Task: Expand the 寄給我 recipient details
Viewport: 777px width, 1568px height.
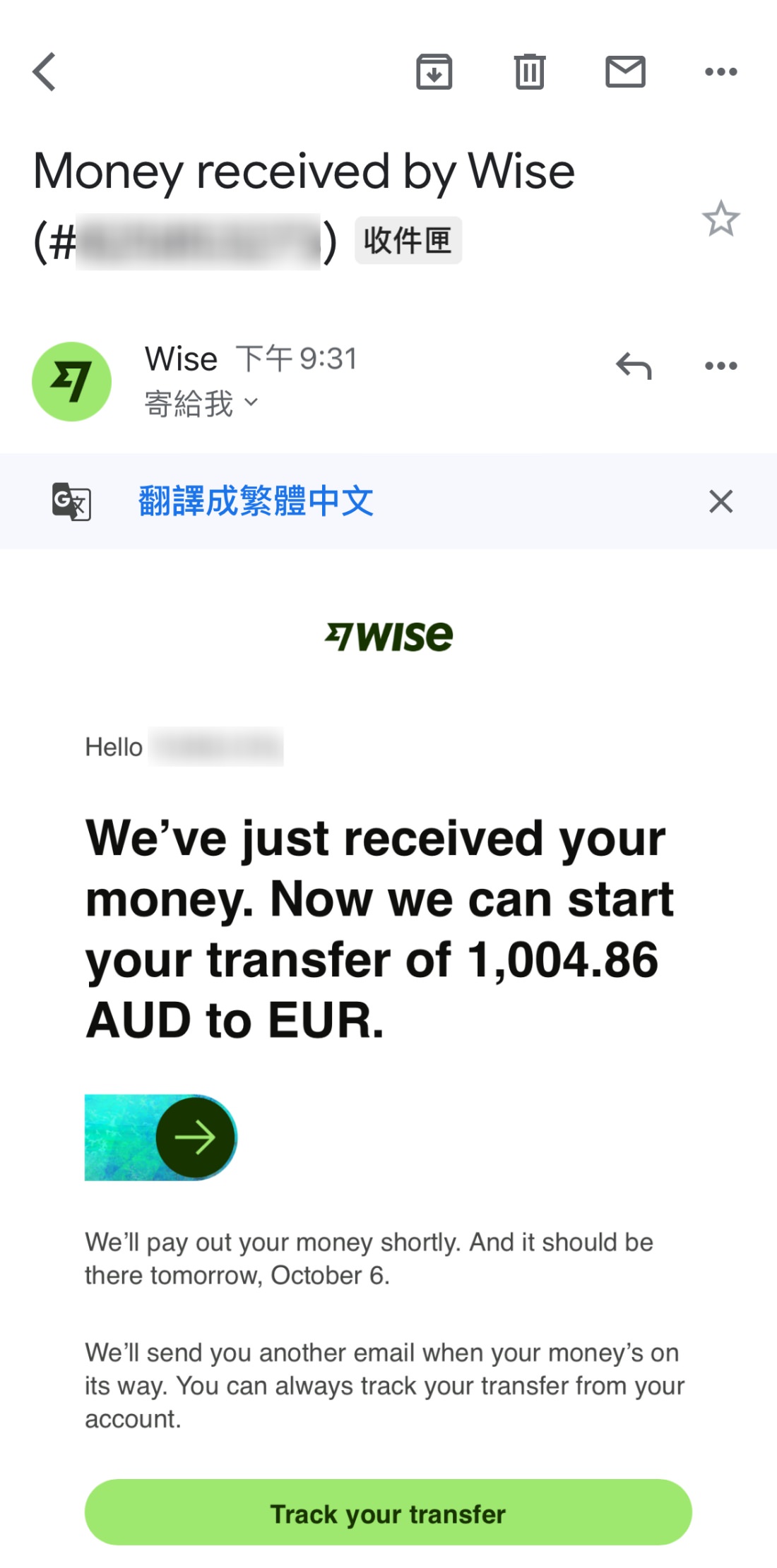Action: [x=201, y=404]
